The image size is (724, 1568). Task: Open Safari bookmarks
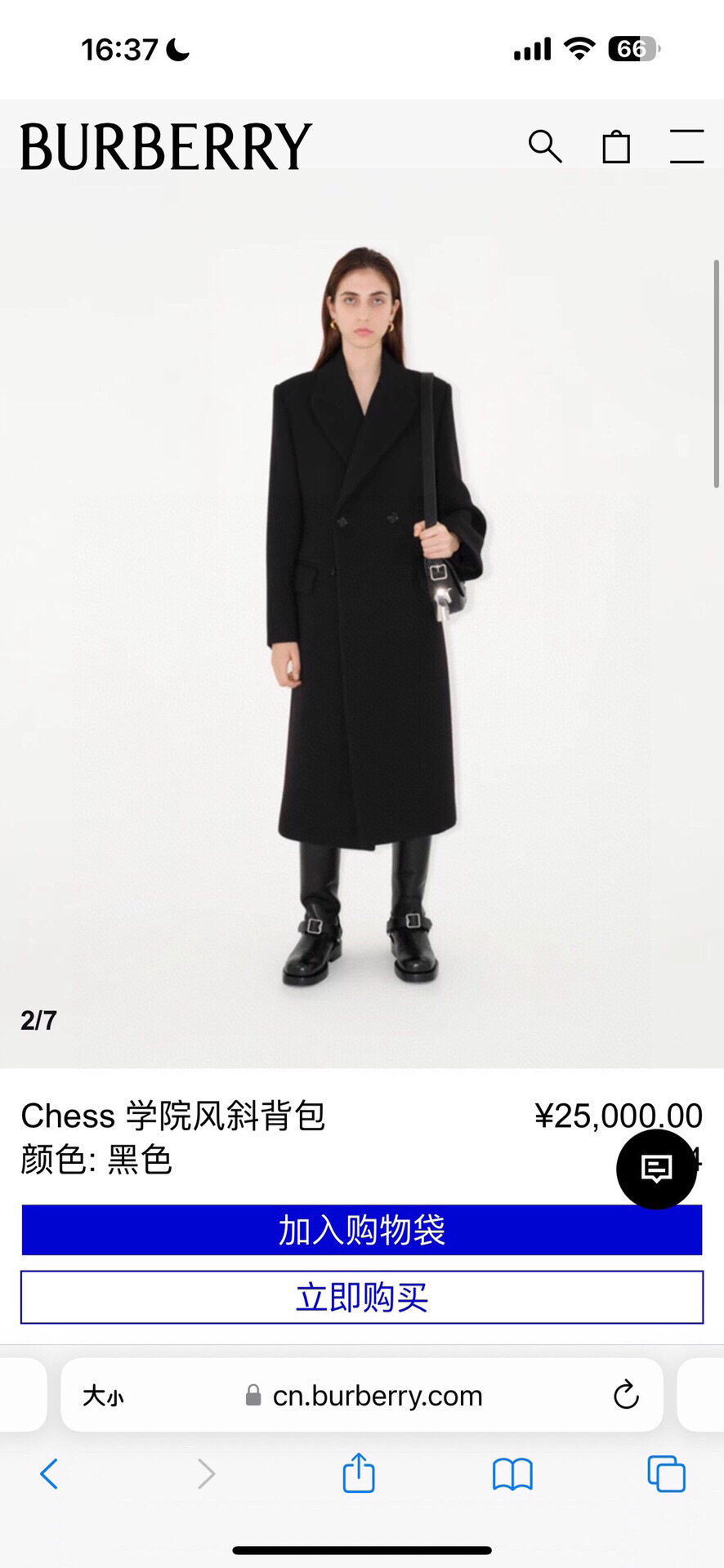512,1475
